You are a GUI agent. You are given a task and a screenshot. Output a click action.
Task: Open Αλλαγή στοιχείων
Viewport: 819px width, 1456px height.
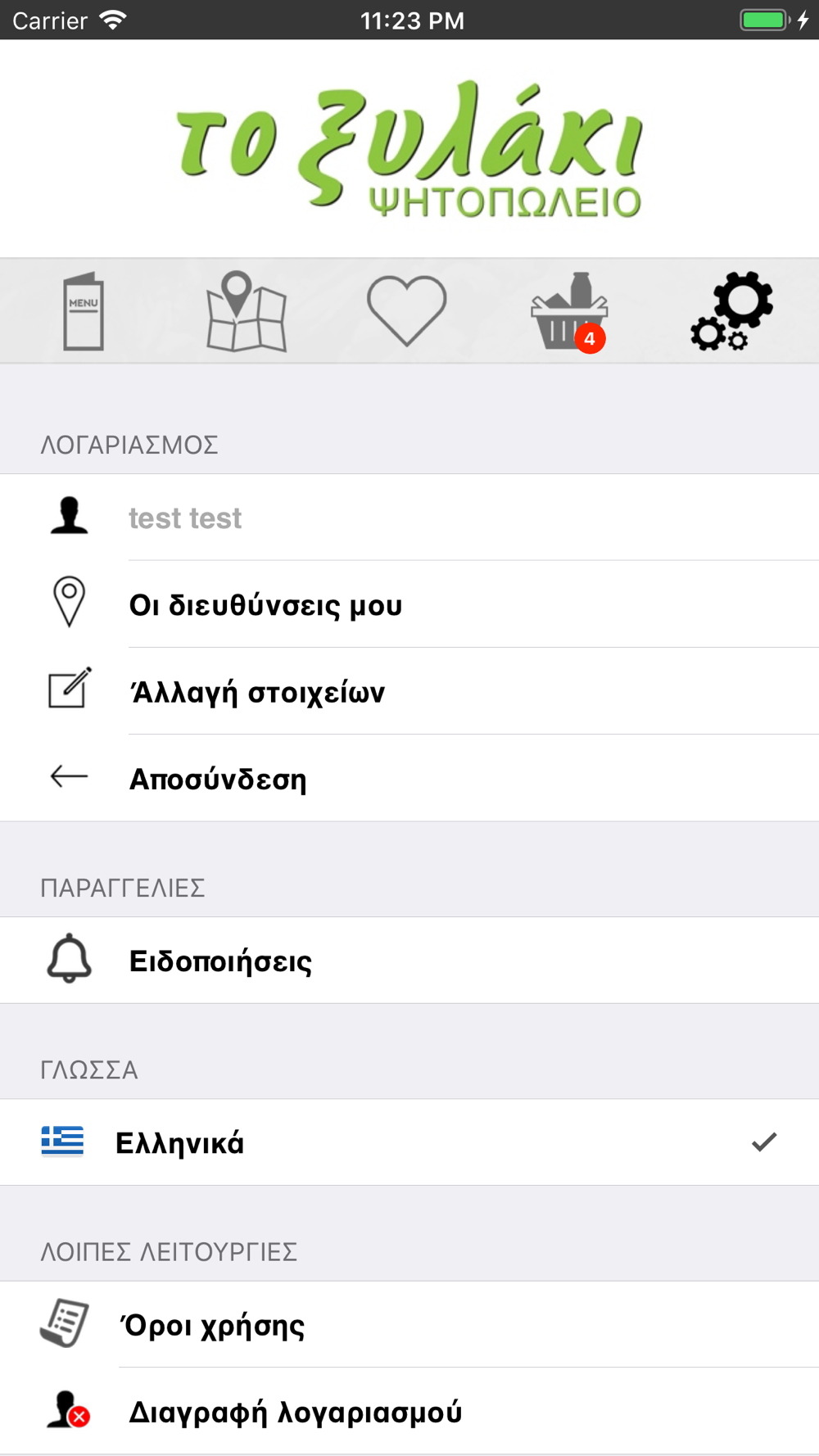(x=409, y=691)
